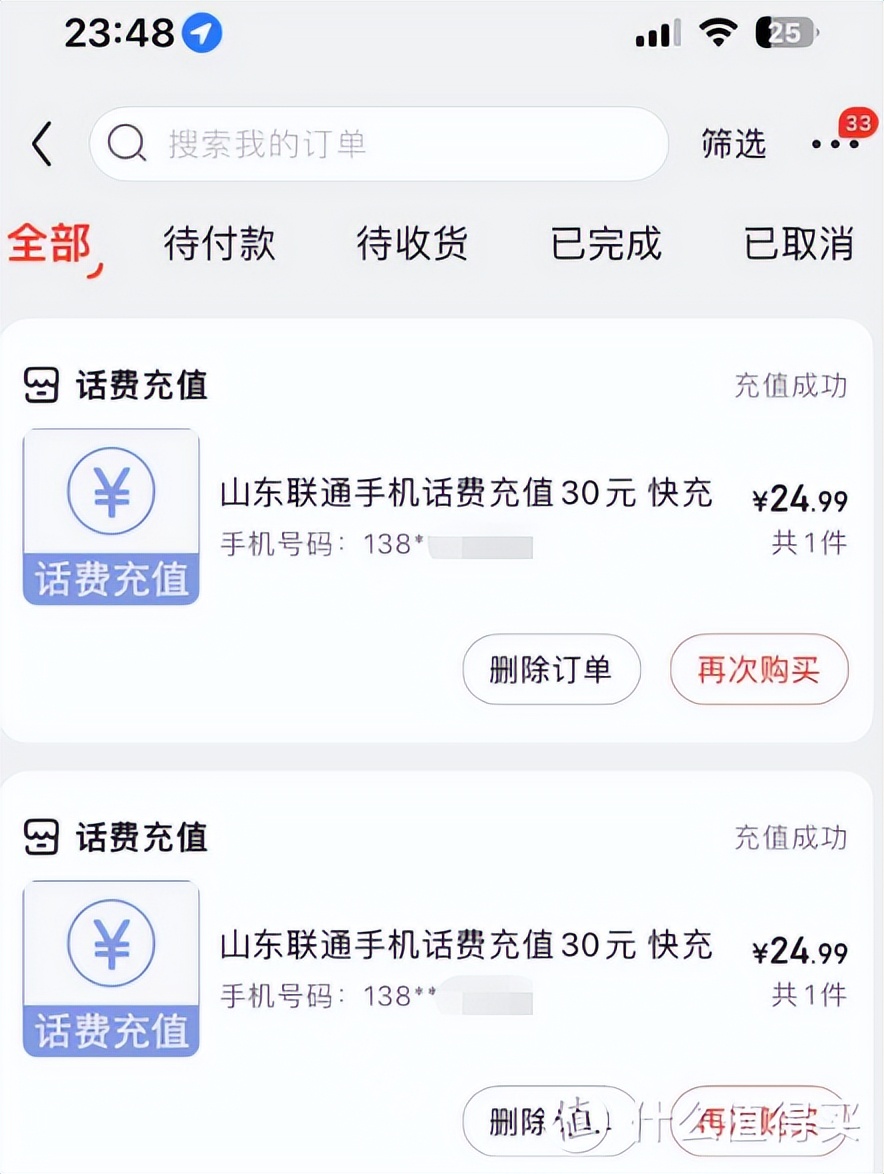
Task: Select the 已取消 tab
Action: [797, 243]
